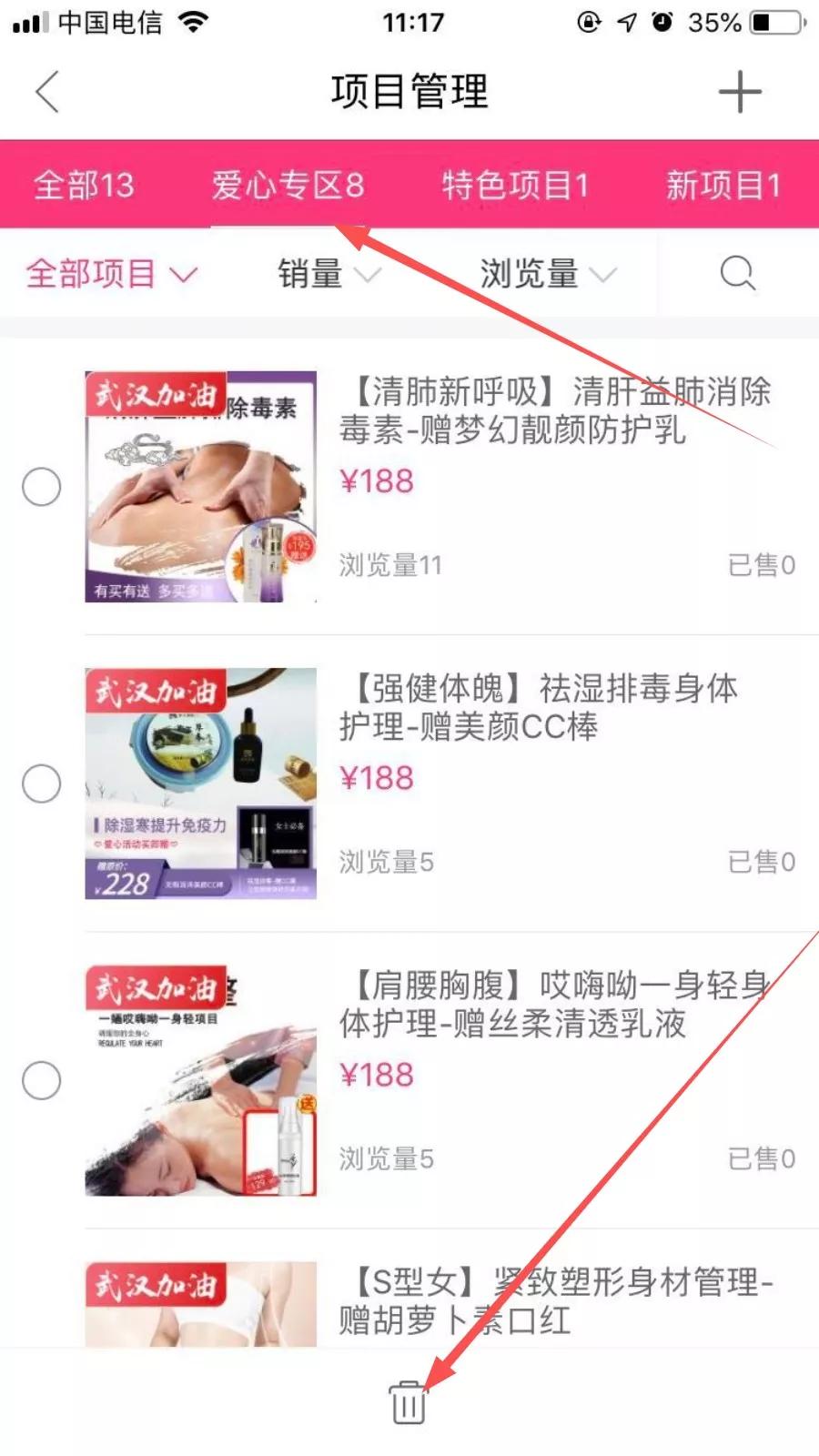Screen dimensions: 819x1456
Task: Tap the orientation lock icon in status bar
Action: click(x=591, y=23)
